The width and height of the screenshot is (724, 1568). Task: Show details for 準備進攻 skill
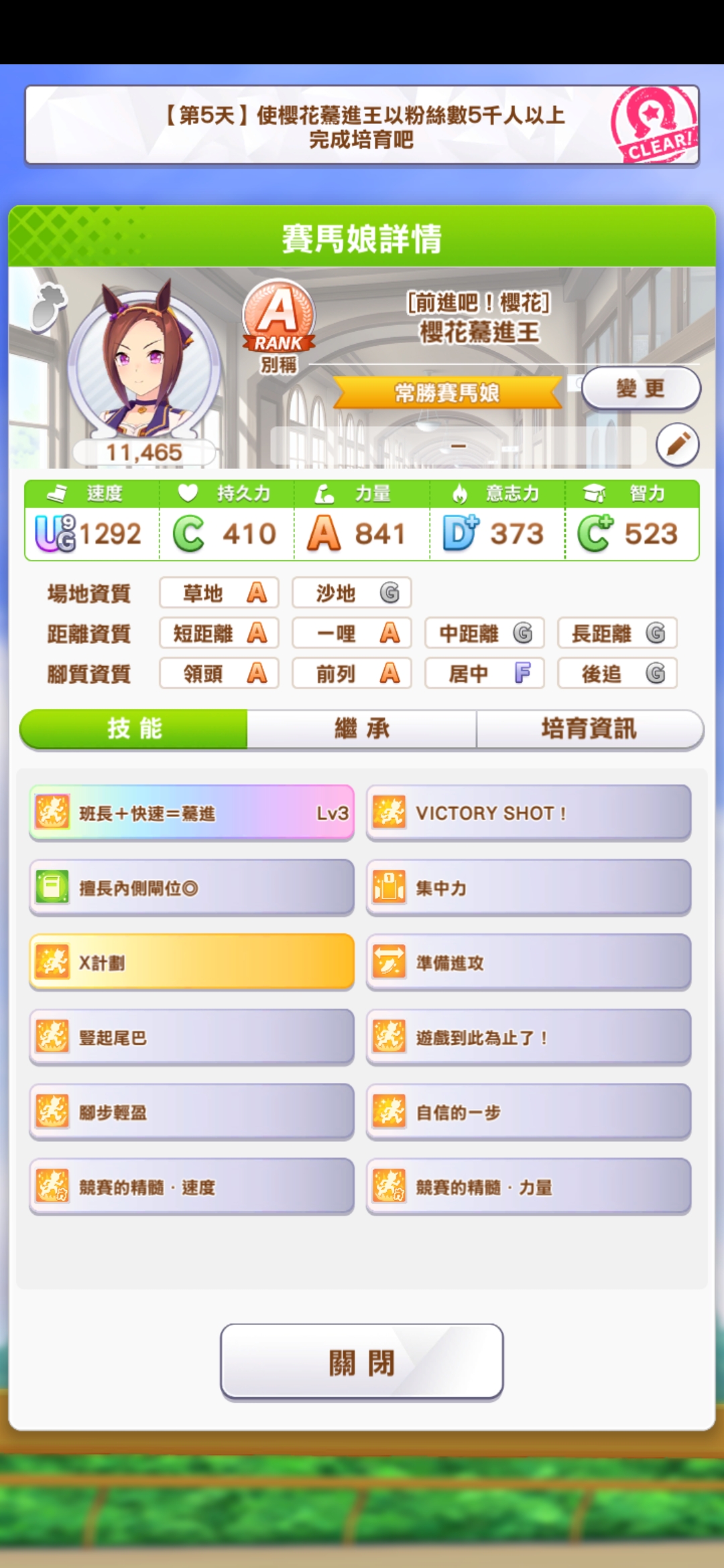(x=528, y=963)
